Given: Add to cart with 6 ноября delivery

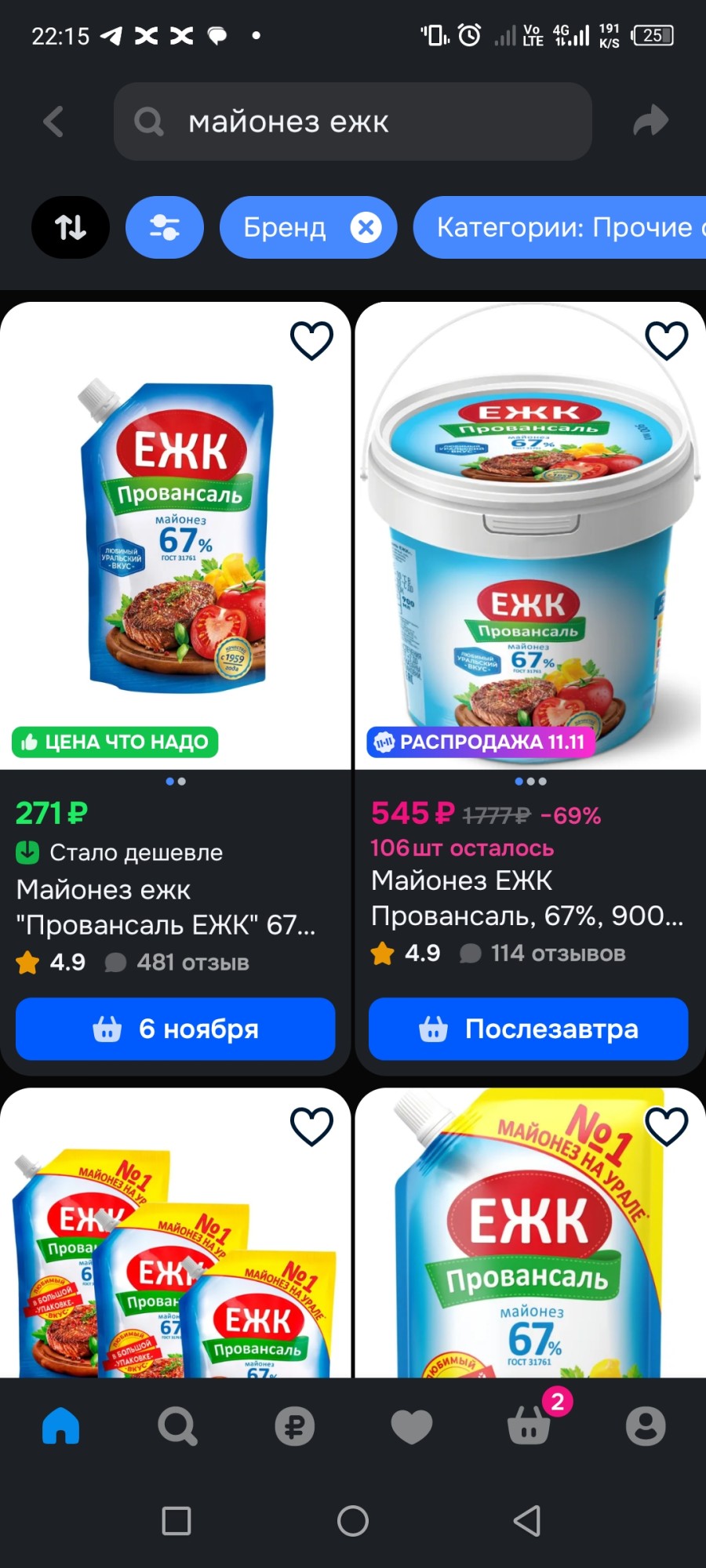Looking at the screenshot, I should tap(175, 1029).
